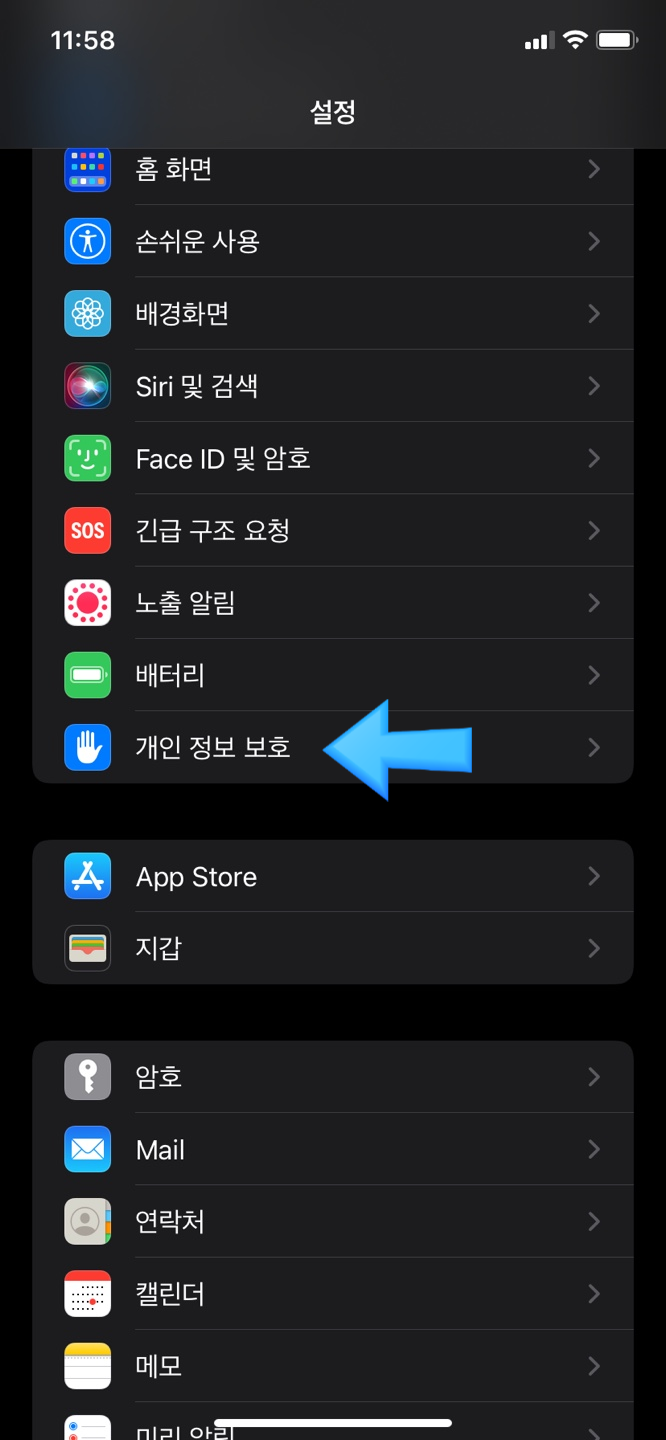Open 지갑 wallet settings
This screenshot has height=1440, width=666.
point(333,948)
